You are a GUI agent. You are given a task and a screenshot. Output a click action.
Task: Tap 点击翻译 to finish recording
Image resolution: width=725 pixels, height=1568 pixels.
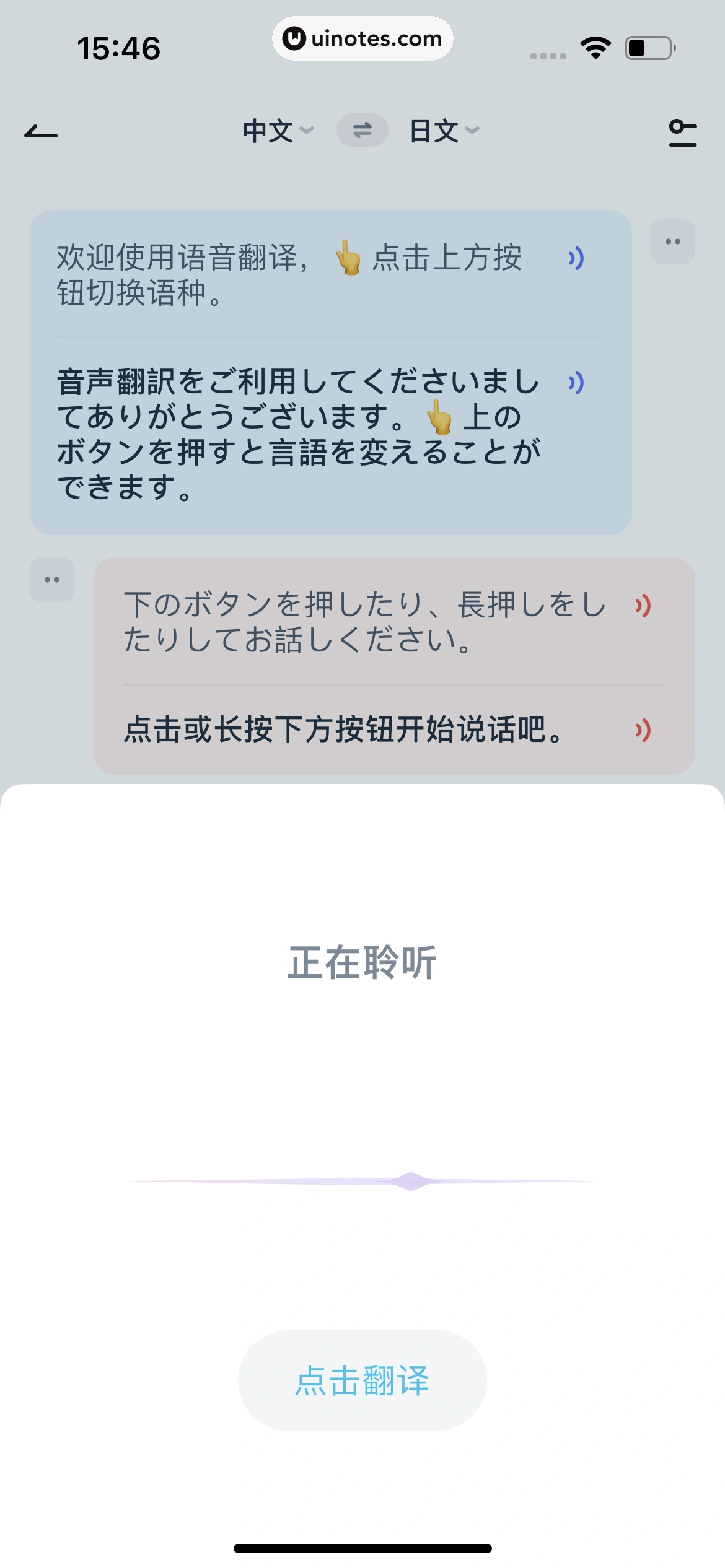[362, 1380]
